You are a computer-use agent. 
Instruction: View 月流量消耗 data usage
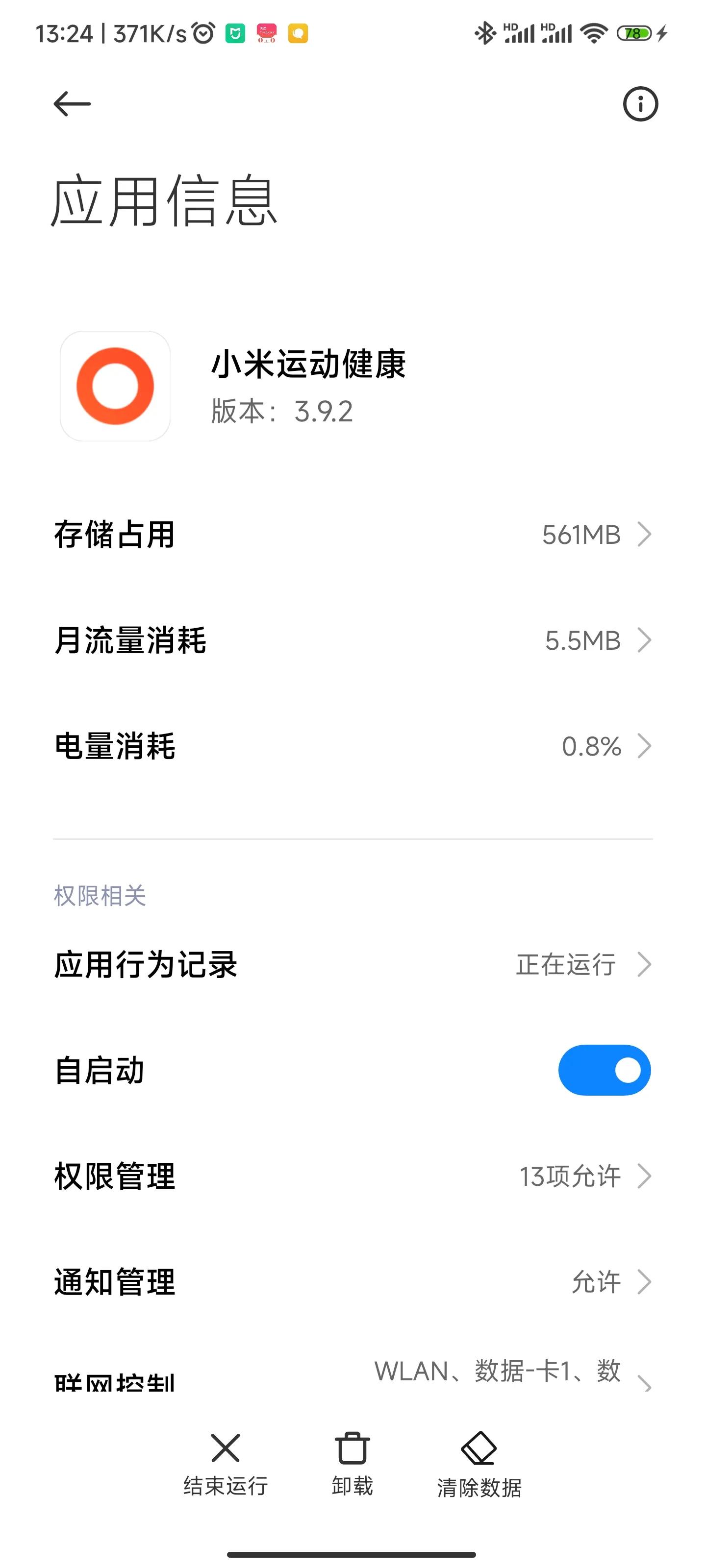(x=353, y=640)
